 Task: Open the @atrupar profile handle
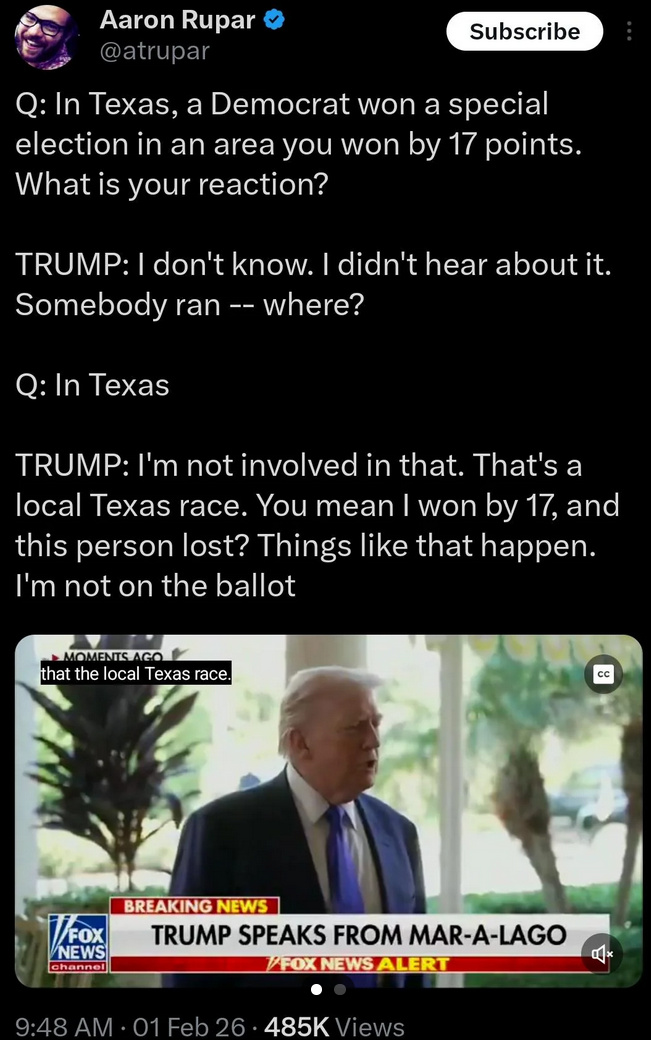click(x=154, y=50)
